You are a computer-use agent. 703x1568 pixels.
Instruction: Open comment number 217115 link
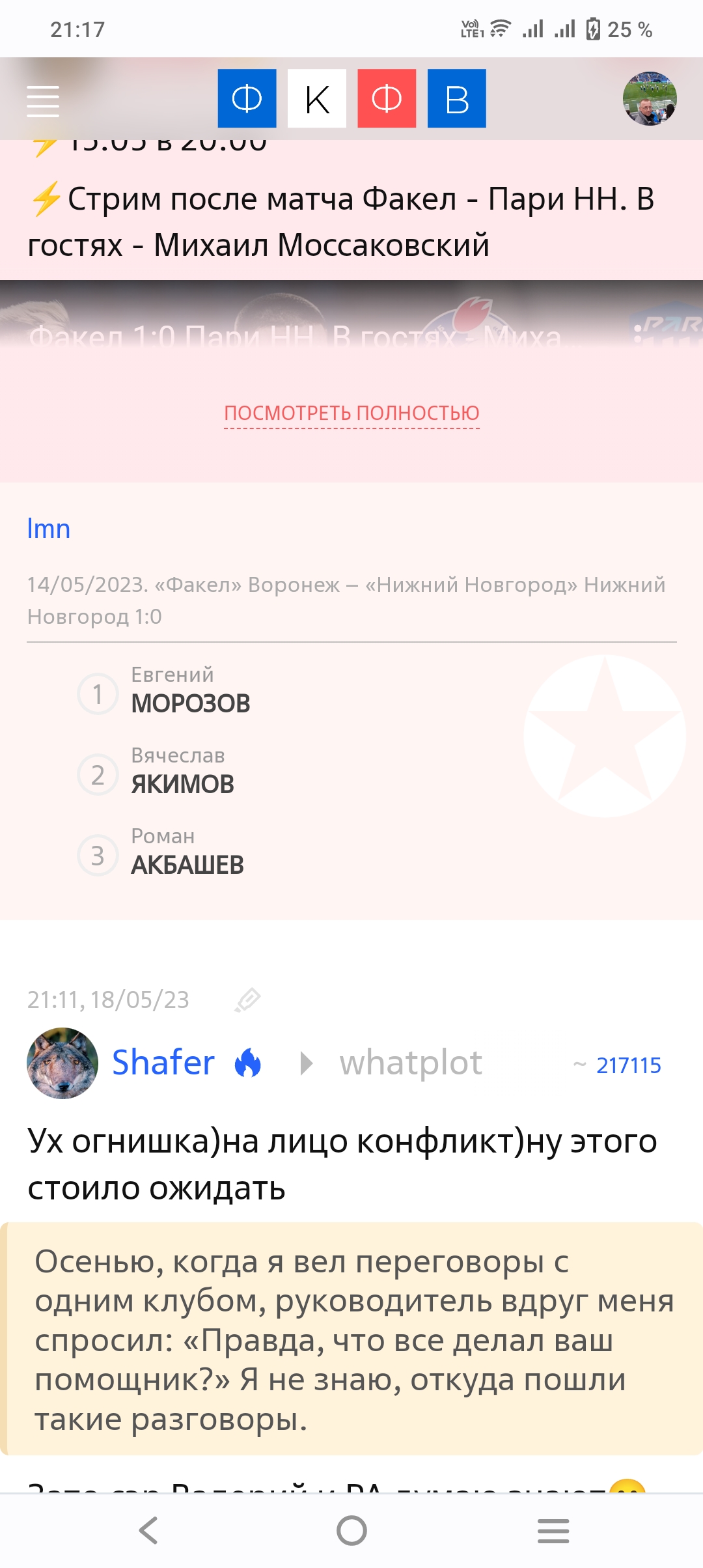[x=628, y=1065]
